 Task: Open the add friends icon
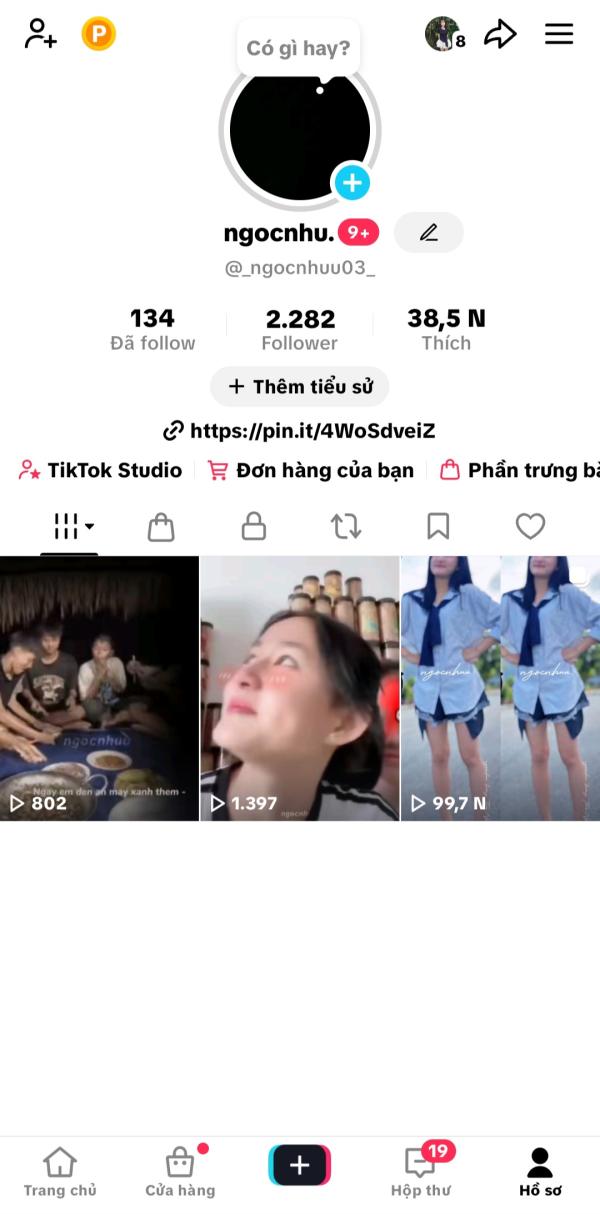click(x=41, y=34)
